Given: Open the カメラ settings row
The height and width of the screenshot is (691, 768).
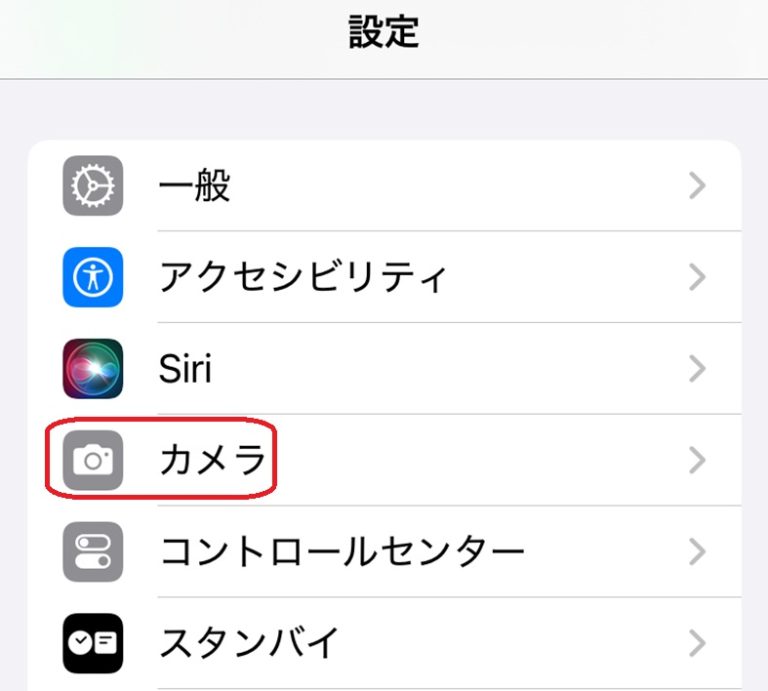Looking at the screenshot, I should [384, 460].
